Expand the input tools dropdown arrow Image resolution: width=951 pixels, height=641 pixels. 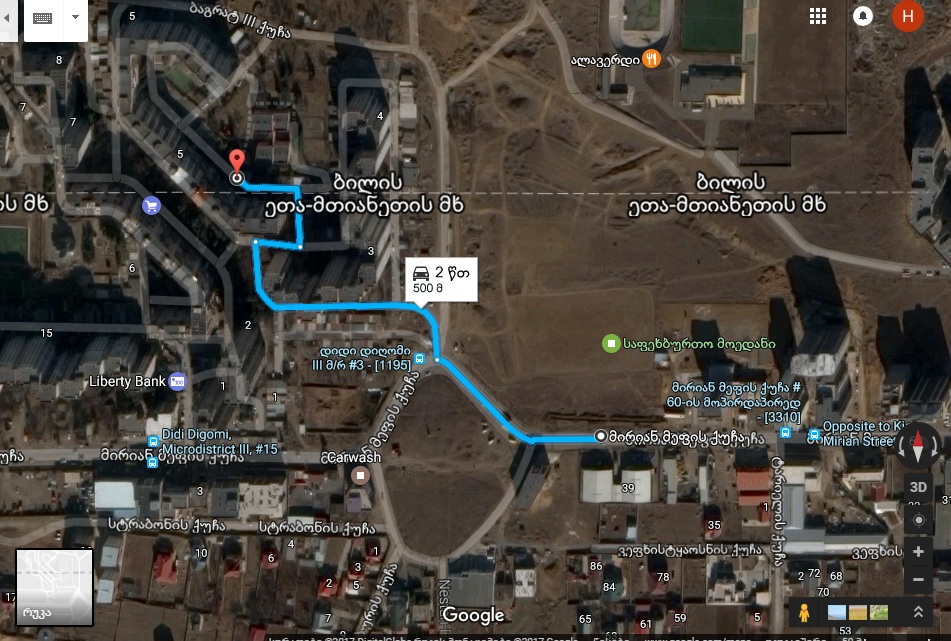76,18
